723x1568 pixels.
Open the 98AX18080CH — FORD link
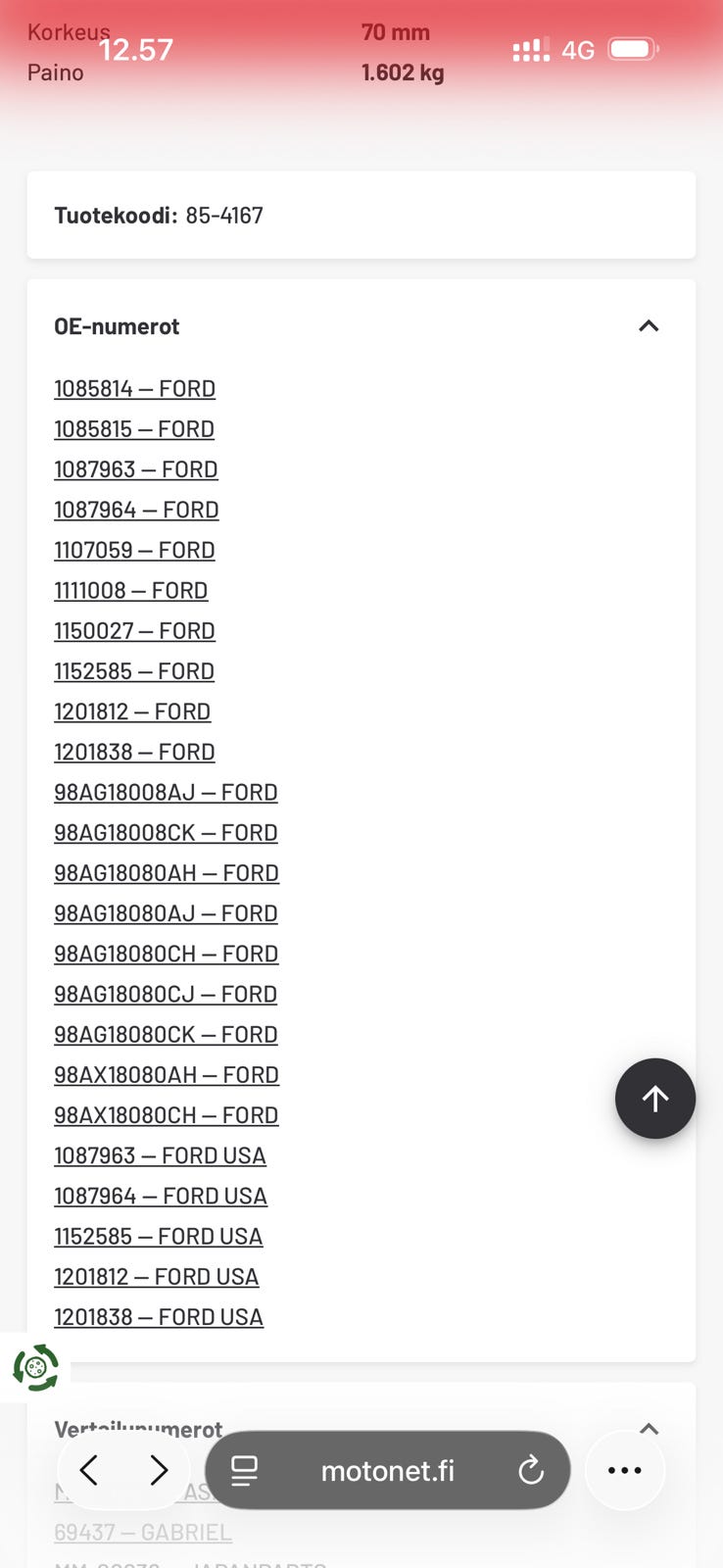[x=166, y=1115]
